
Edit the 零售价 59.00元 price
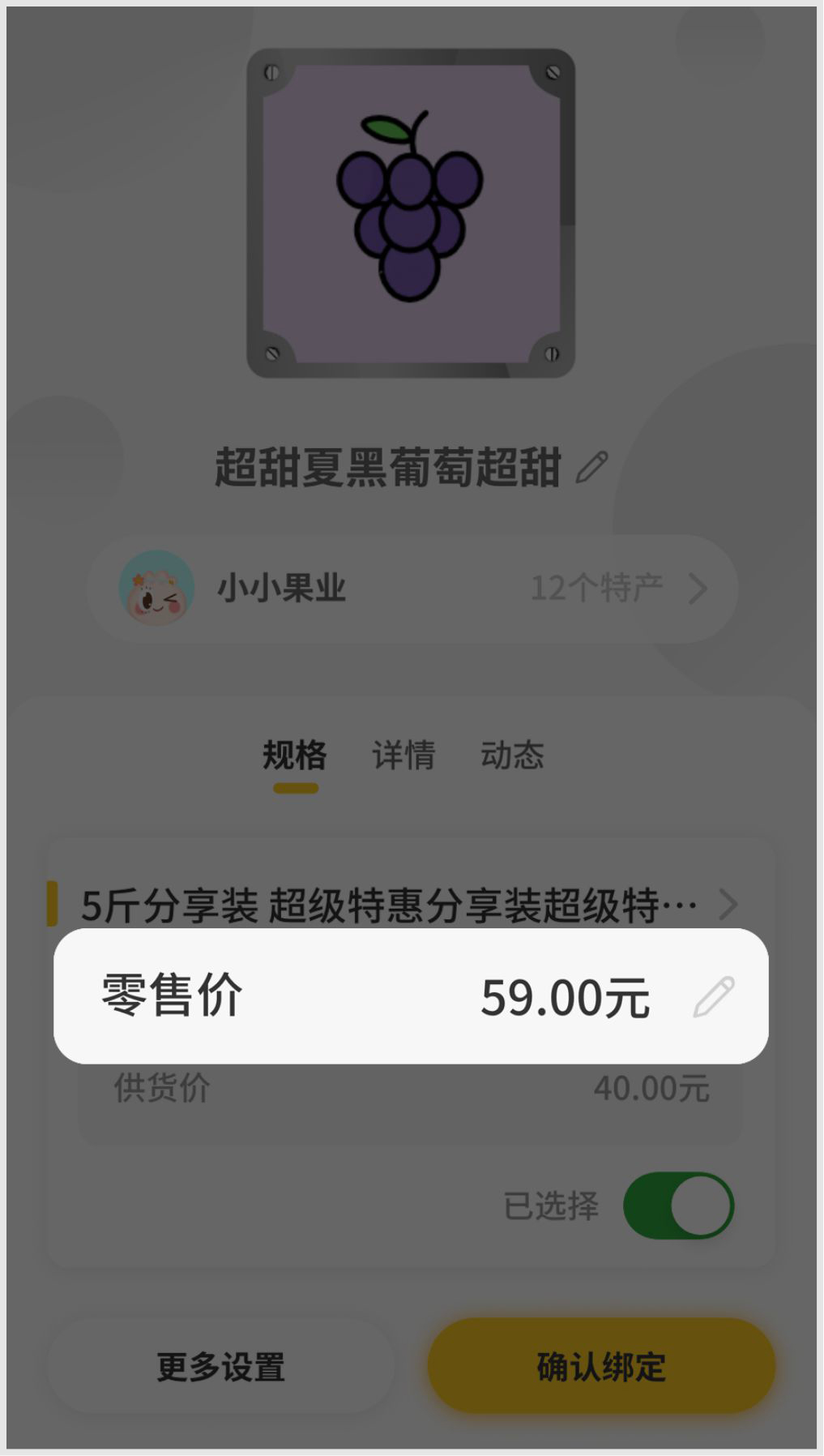[713, 996]
